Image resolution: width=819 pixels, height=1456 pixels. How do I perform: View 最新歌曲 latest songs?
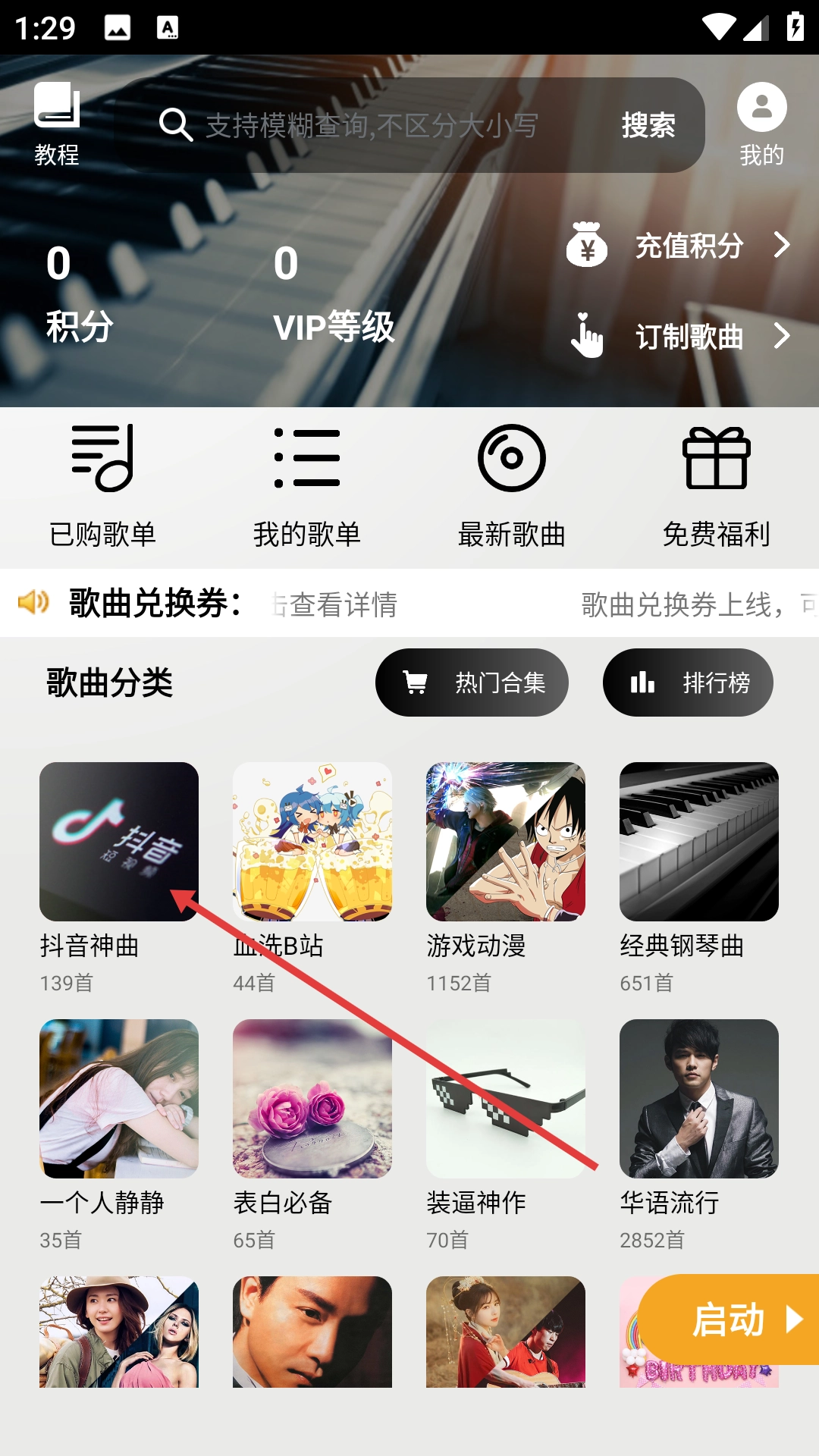(x=512, y=485)
